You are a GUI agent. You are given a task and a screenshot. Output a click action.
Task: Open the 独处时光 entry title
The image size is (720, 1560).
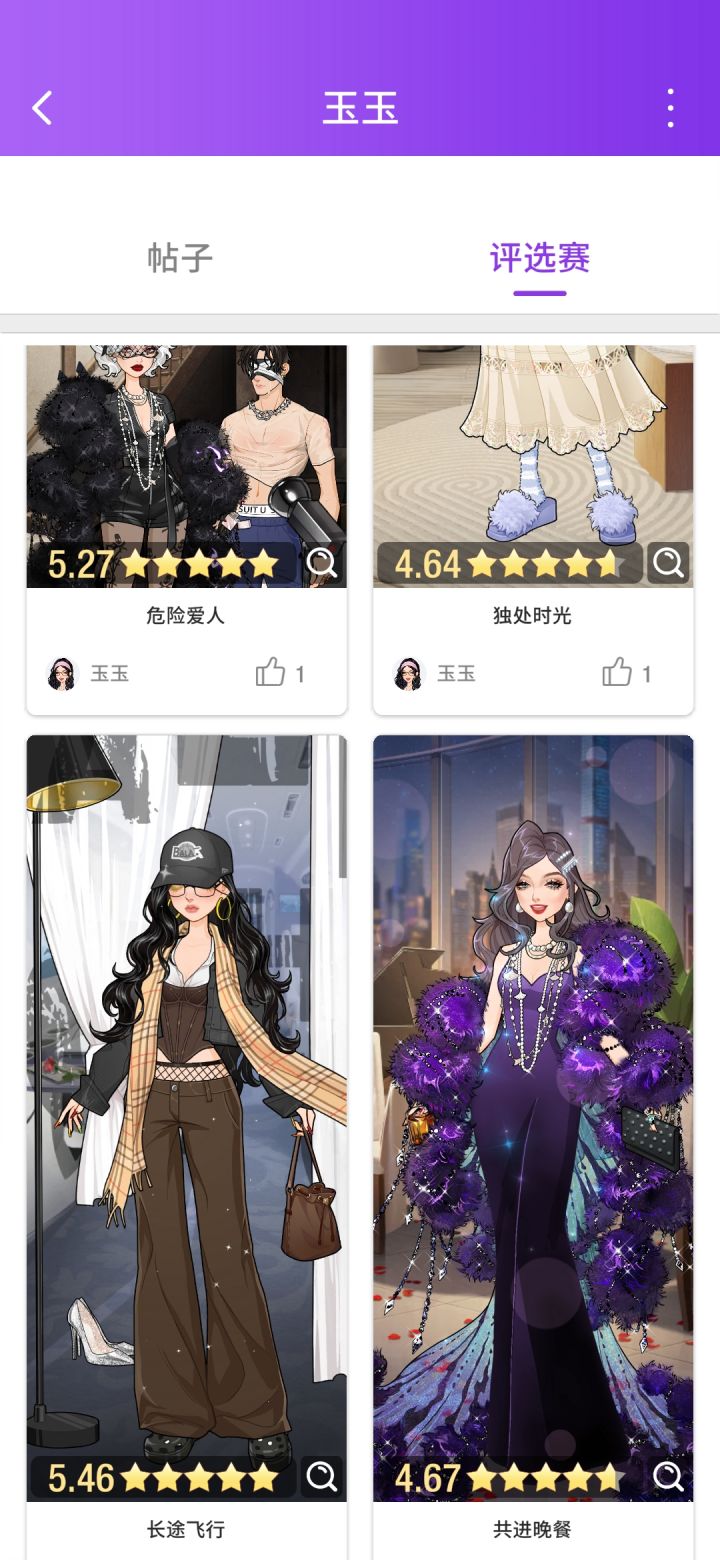533,617
